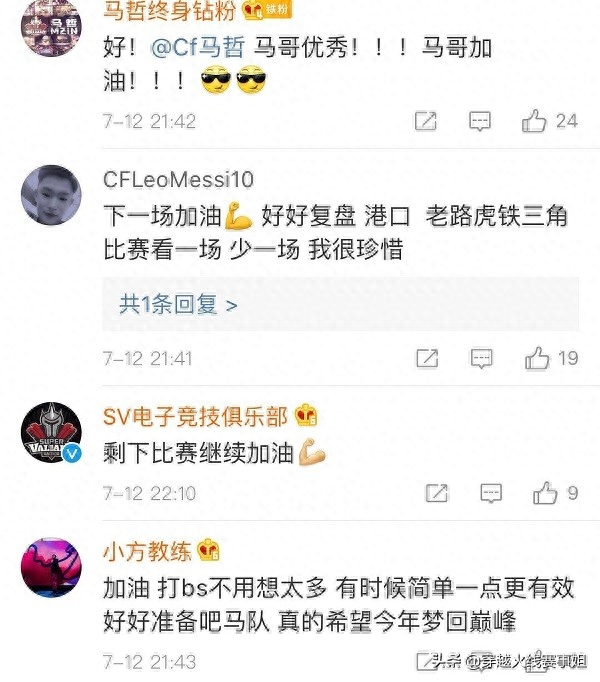Repost SV电子竞技俱乐部's comment
Viewport: 600px width, 682px height.
coord(436,493)
